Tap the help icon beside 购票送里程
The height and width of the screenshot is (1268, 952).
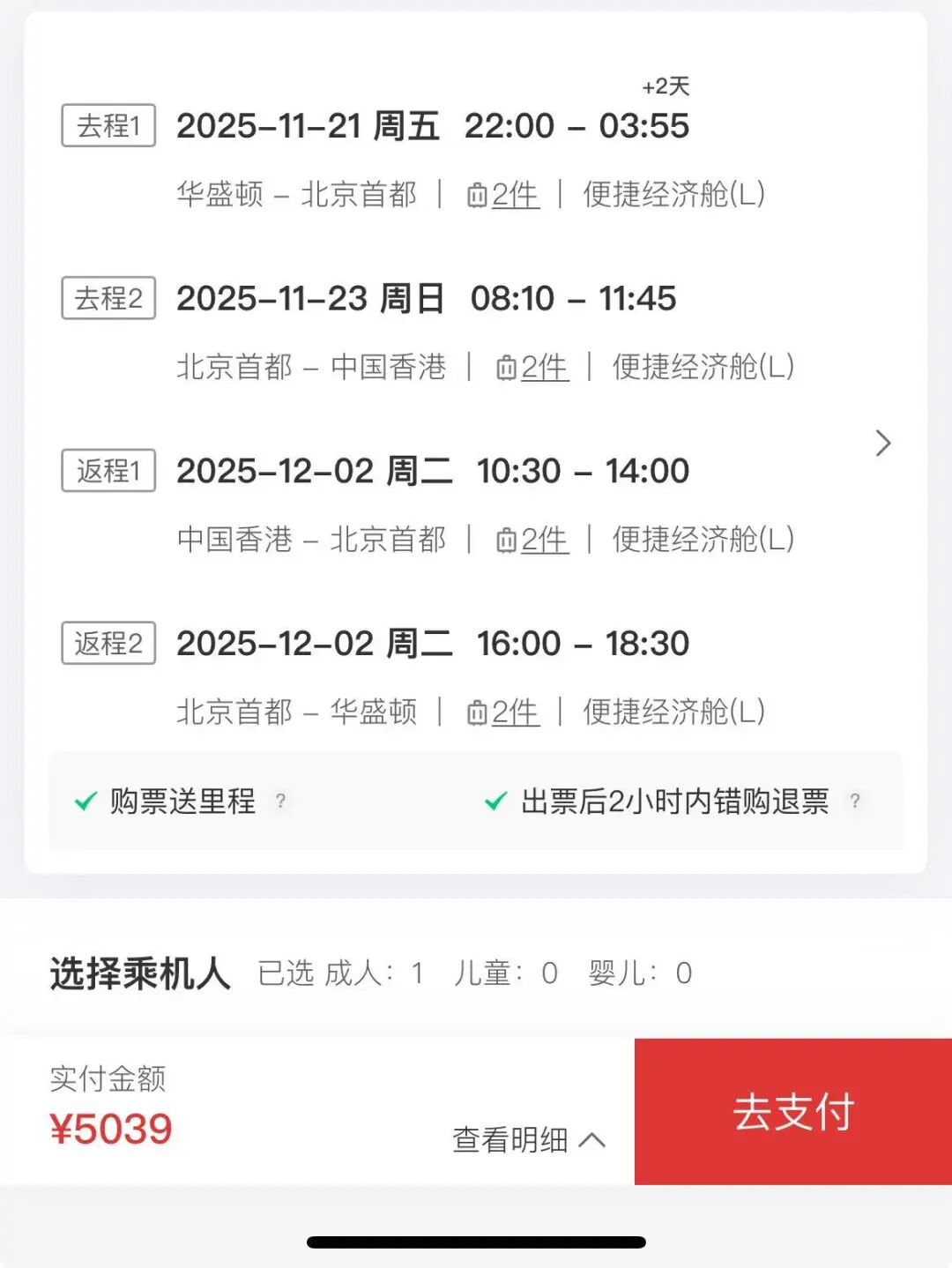click(280, 801)
